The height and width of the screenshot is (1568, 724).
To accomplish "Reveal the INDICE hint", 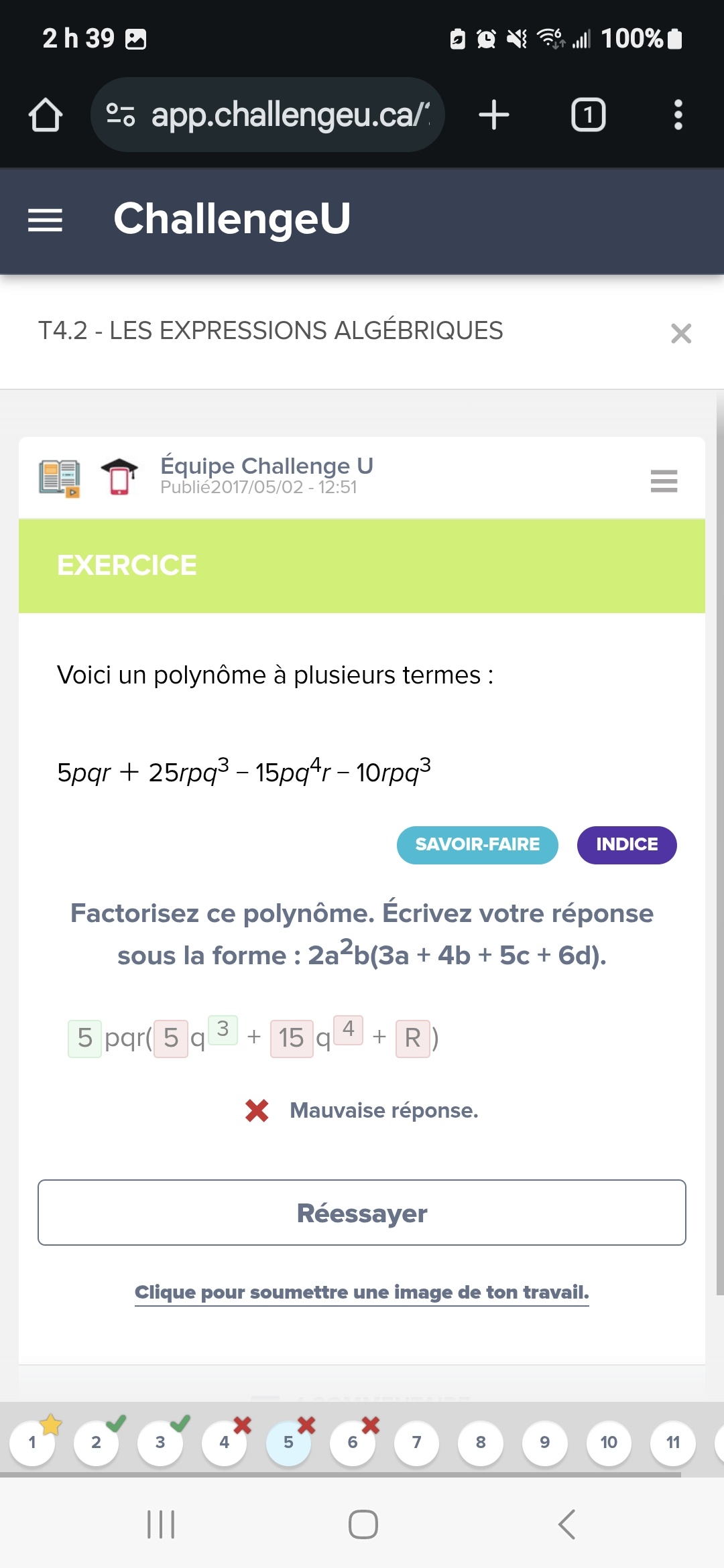I will pos(626,845).
